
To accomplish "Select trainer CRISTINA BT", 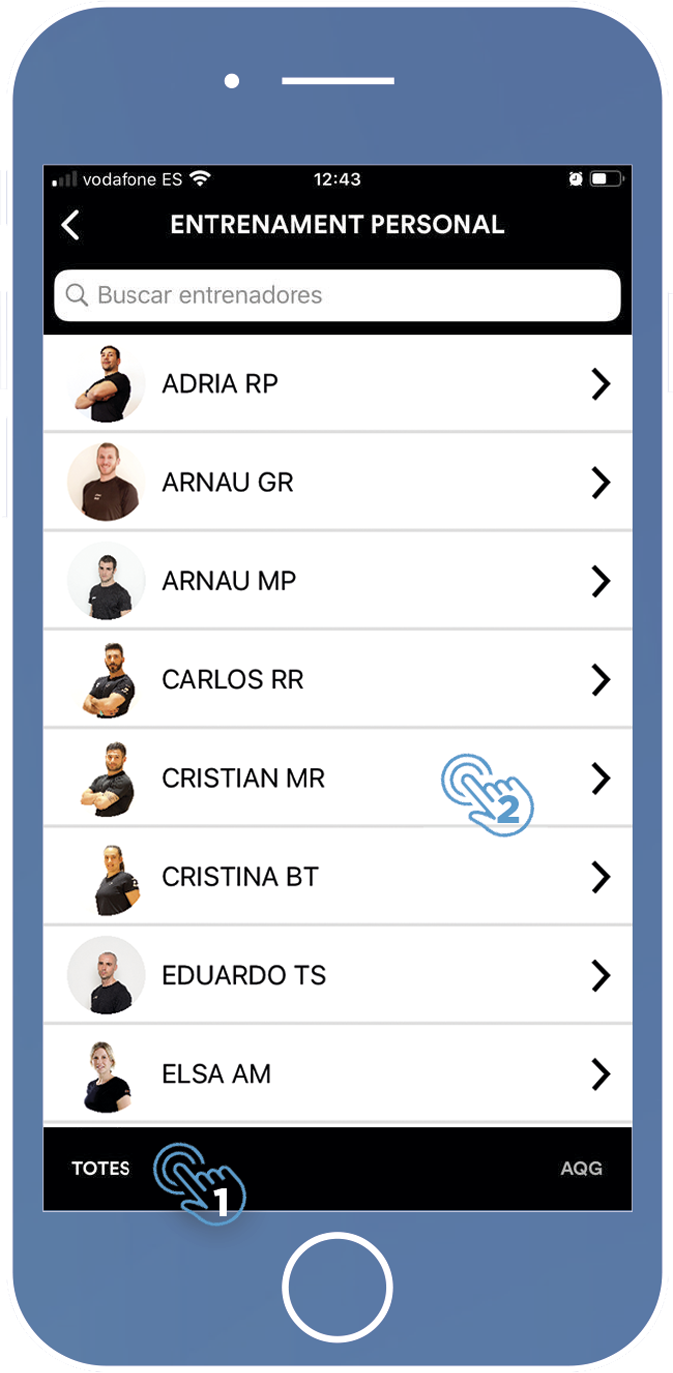I will 338,877.
